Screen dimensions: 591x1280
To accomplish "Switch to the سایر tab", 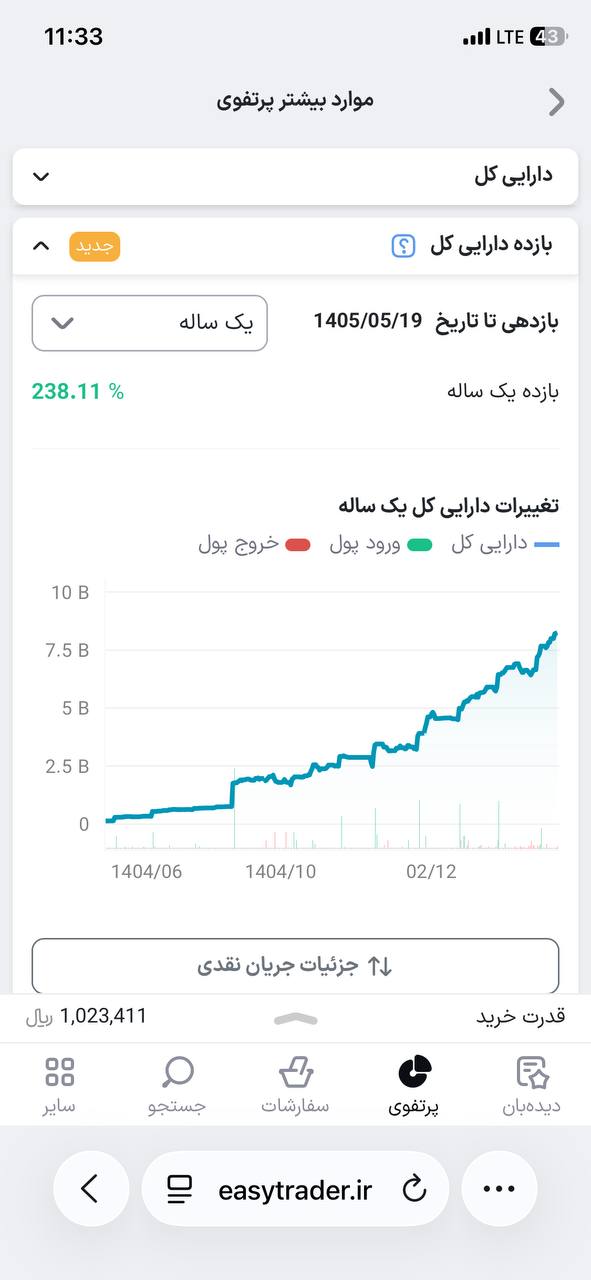I will [59, 1085].
